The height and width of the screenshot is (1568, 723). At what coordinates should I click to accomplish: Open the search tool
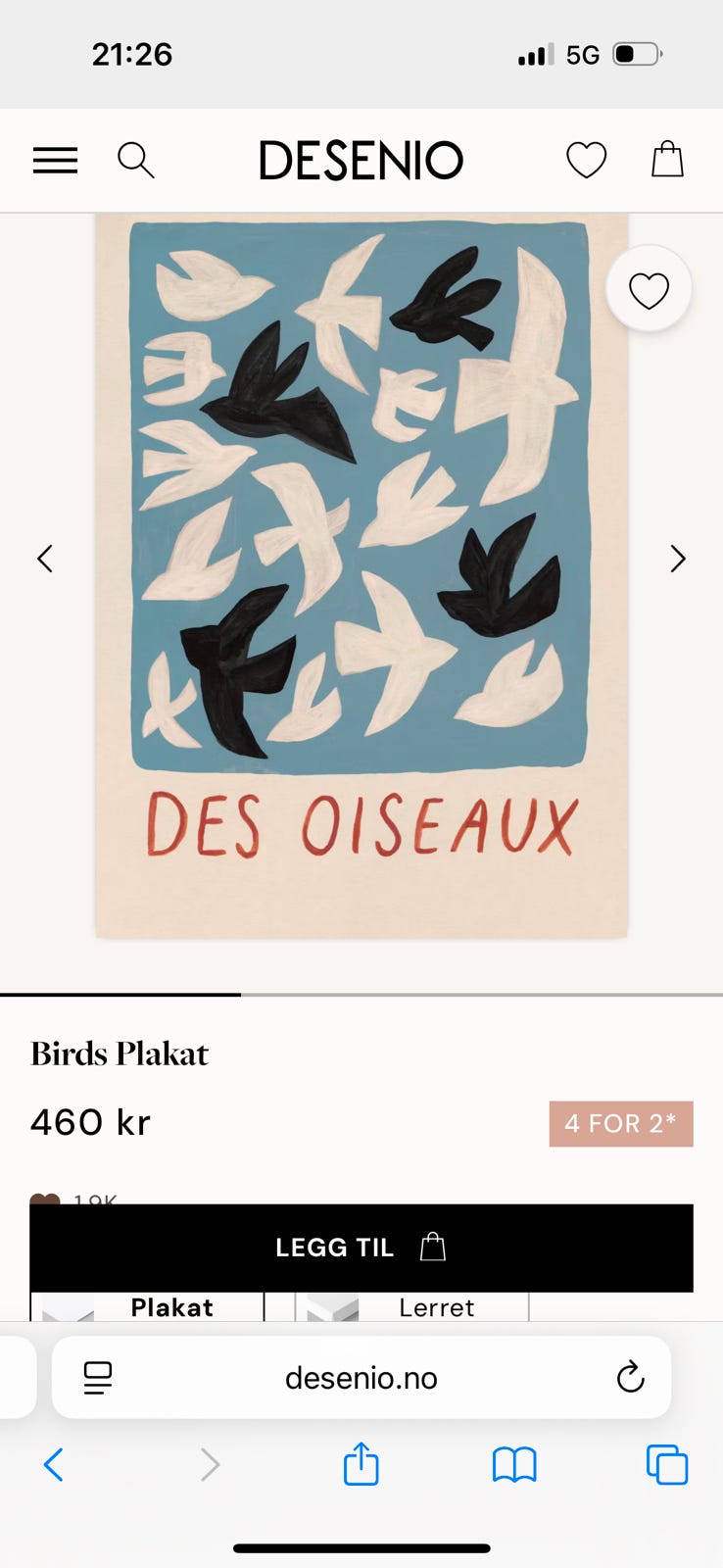coord(136,160)
